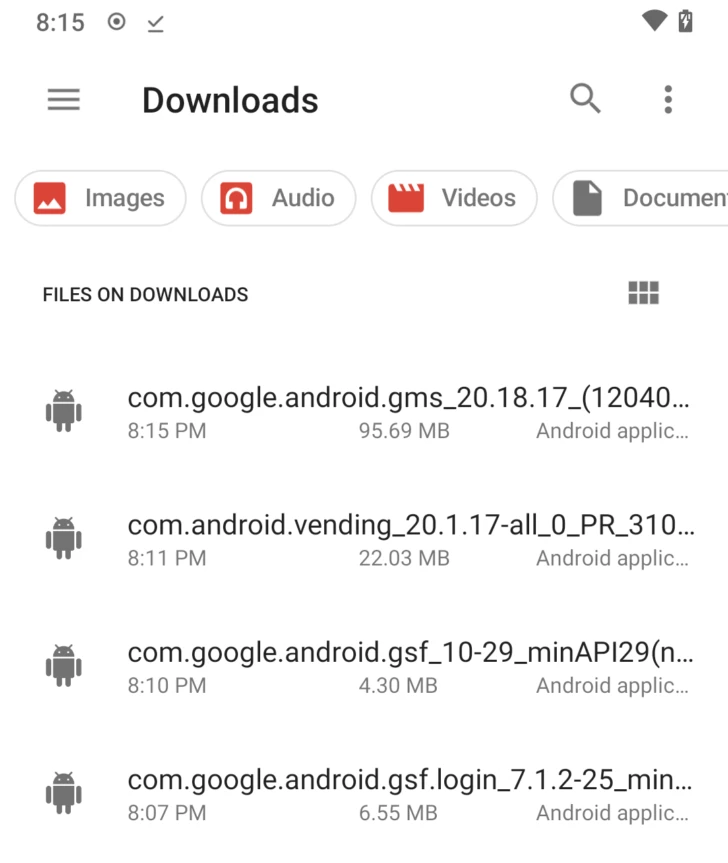Open the navigation drawer hamburger icon
The height and width of the screenshot is (863, 728).
coord(63,99)
